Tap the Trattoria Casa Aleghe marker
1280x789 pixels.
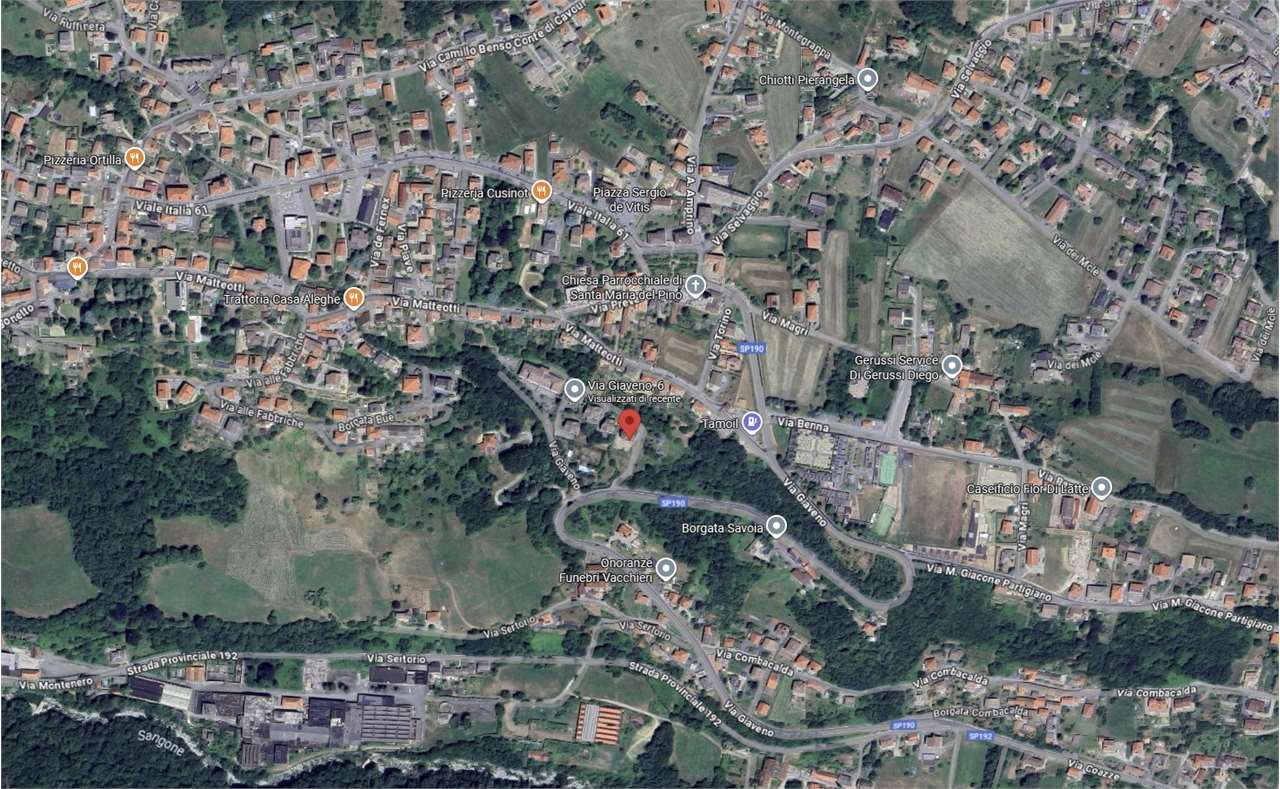tap(352, 297)
